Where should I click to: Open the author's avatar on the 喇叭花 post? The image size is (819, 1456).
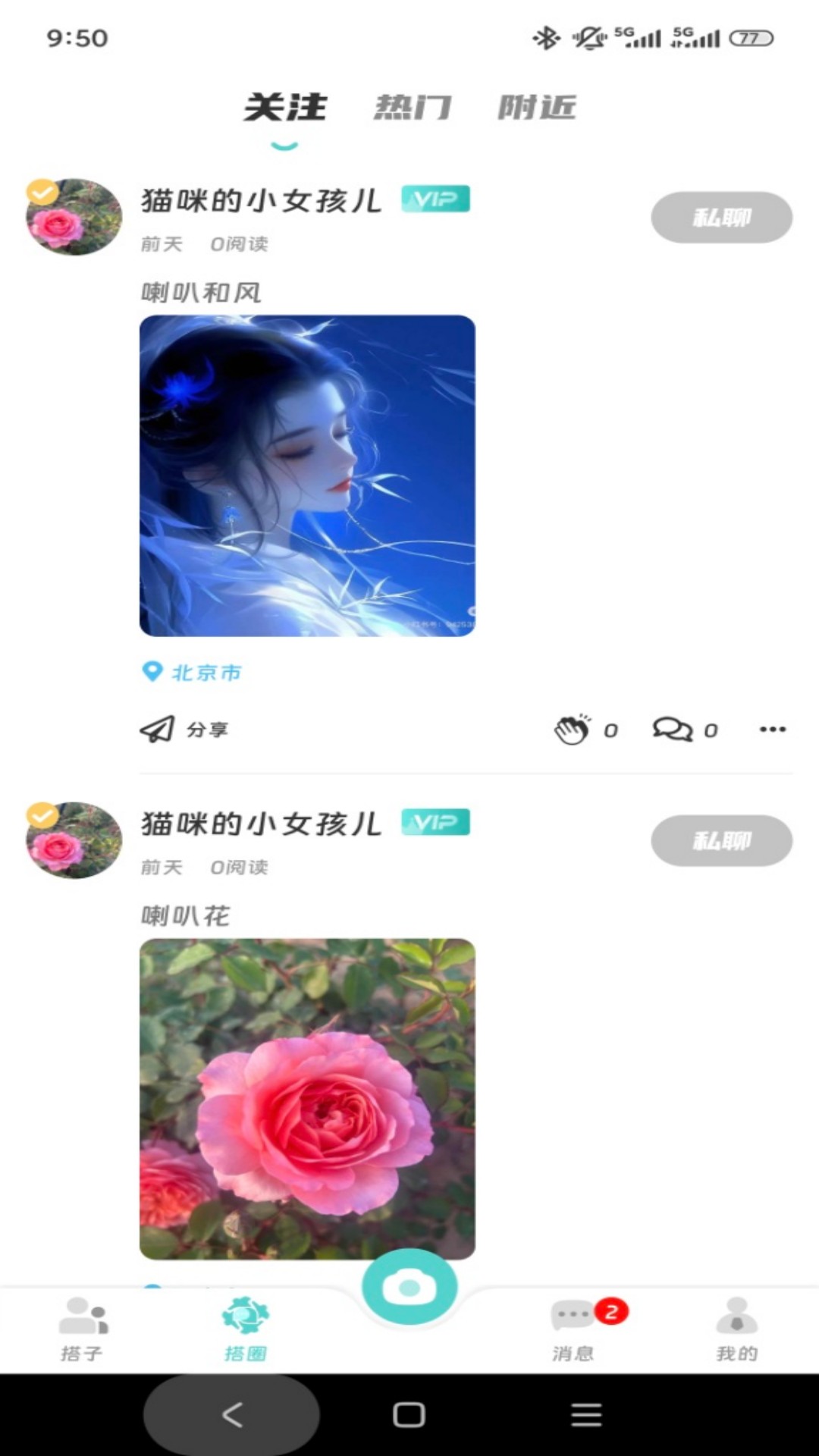coord(74,840)
